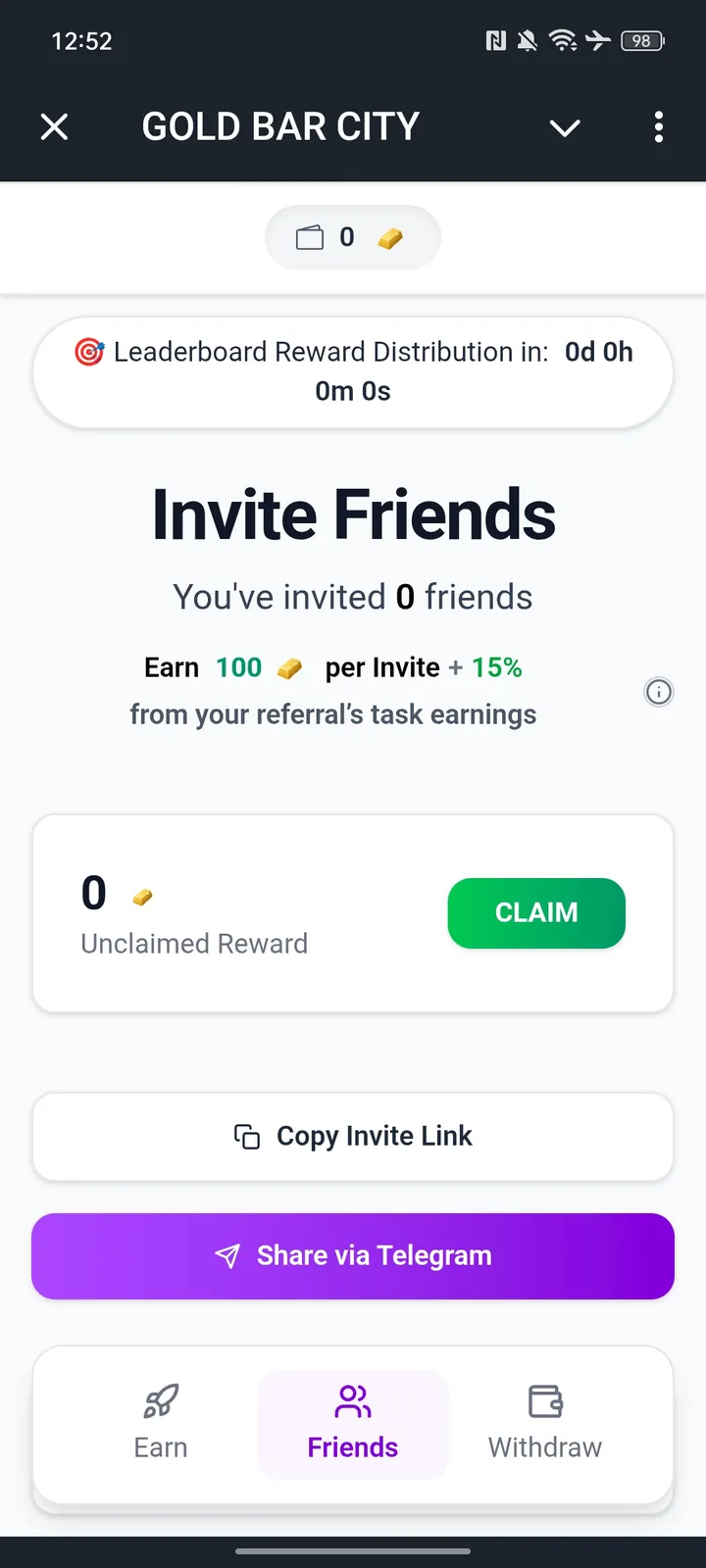Click Copy Invite Link
Screen dimensions: 706x1568
click(x=353, y=1136)
